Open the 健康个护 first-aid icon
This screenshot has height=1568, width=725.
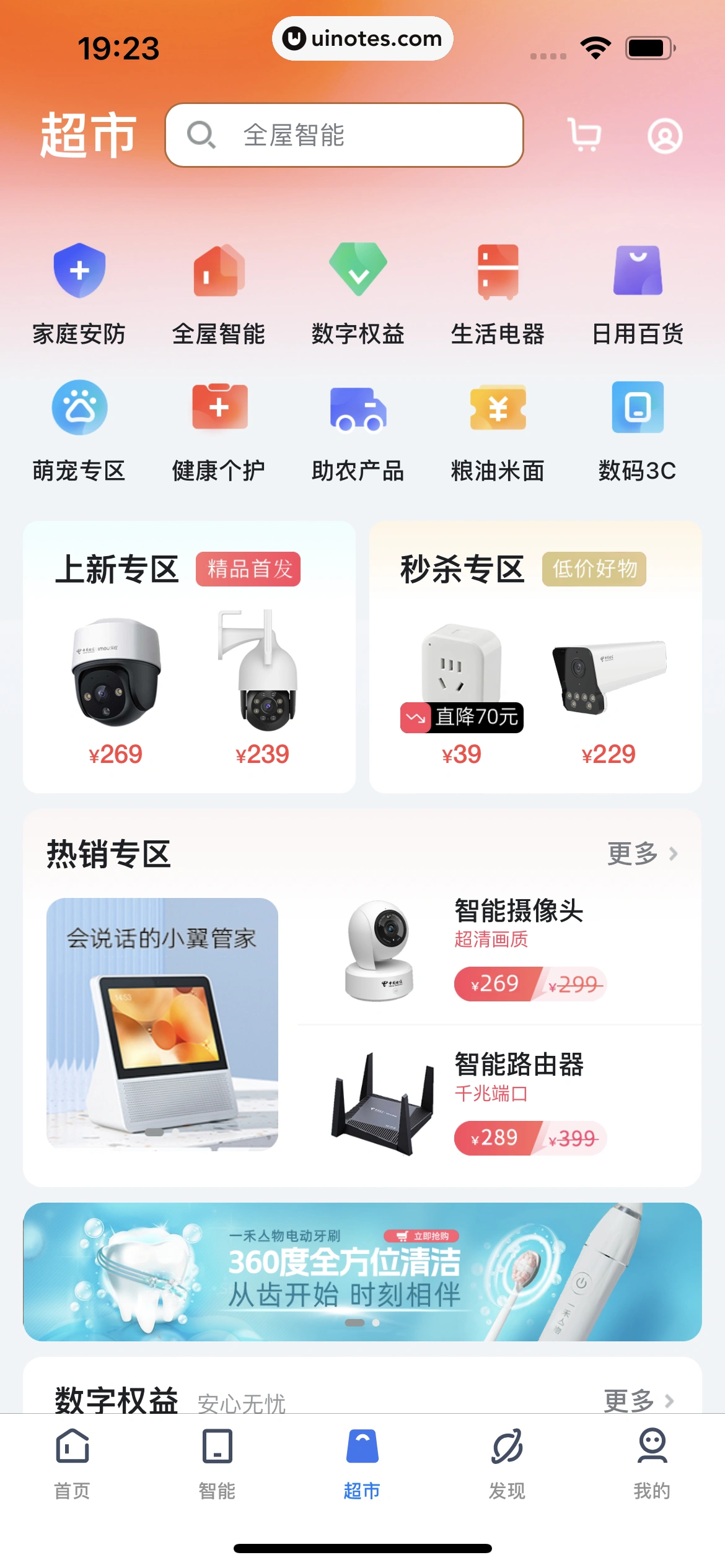click(218, 407)
